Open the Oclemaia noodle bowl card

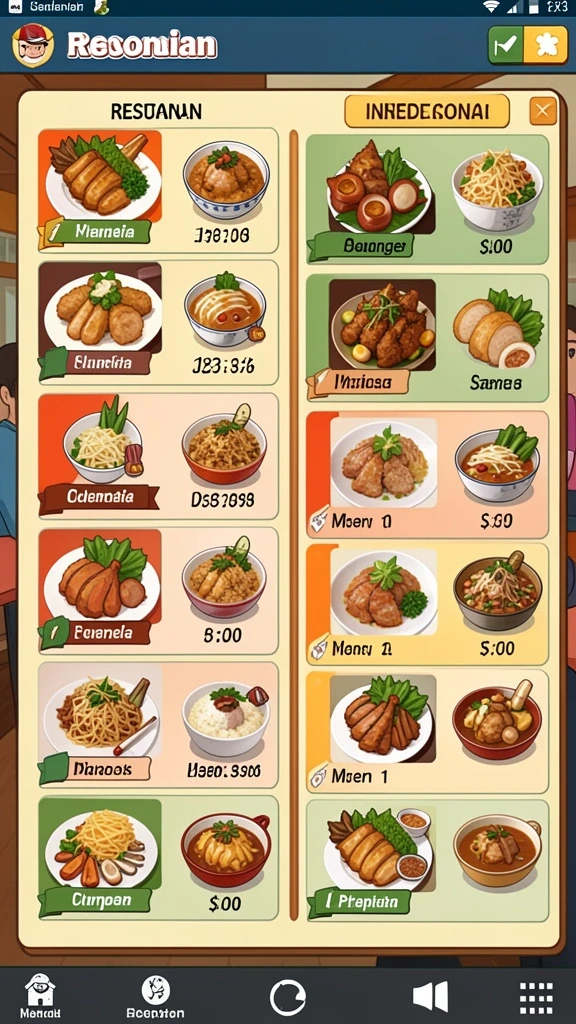[158, 456]
